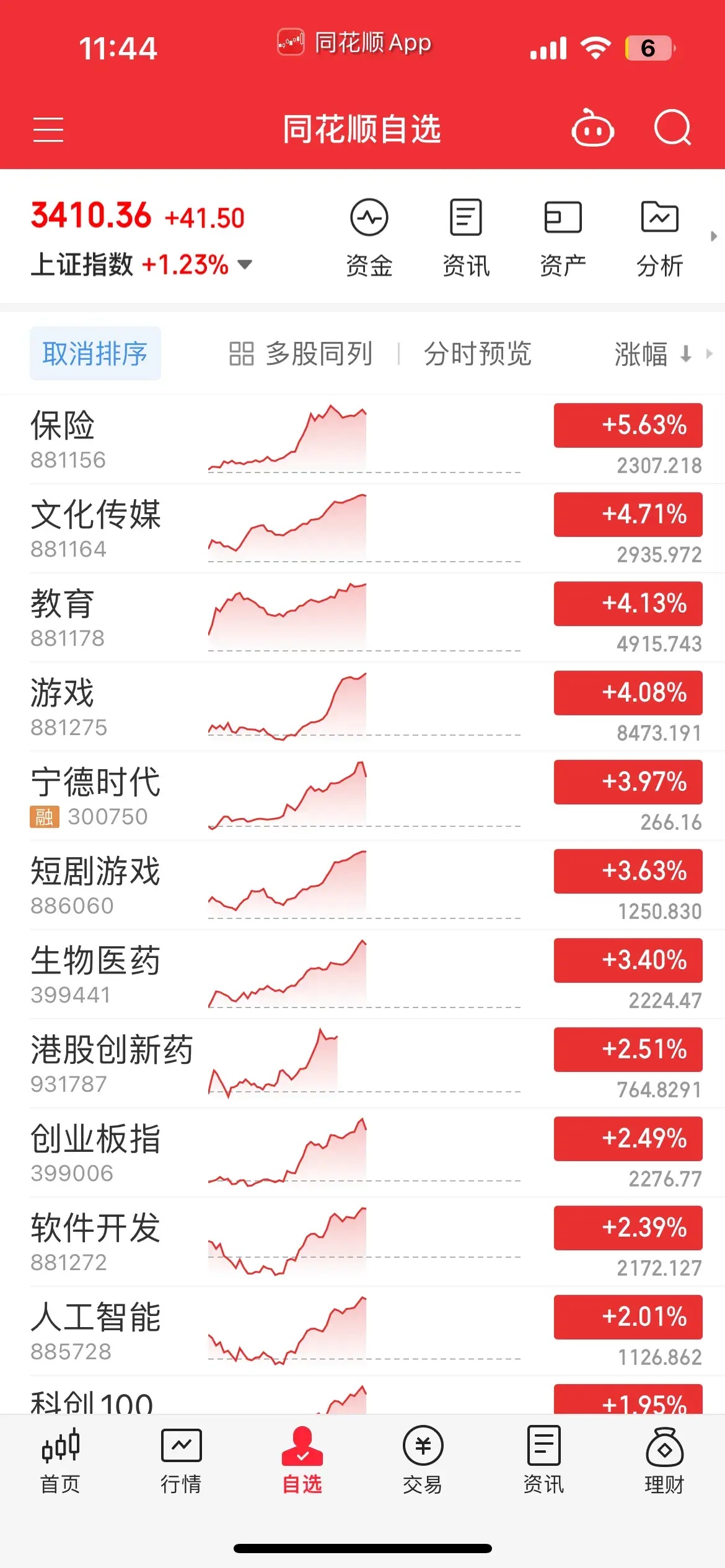Toggle 涨幅 sort direction arrow
The image size is (725, 1568).
click(x=685, y=353)
